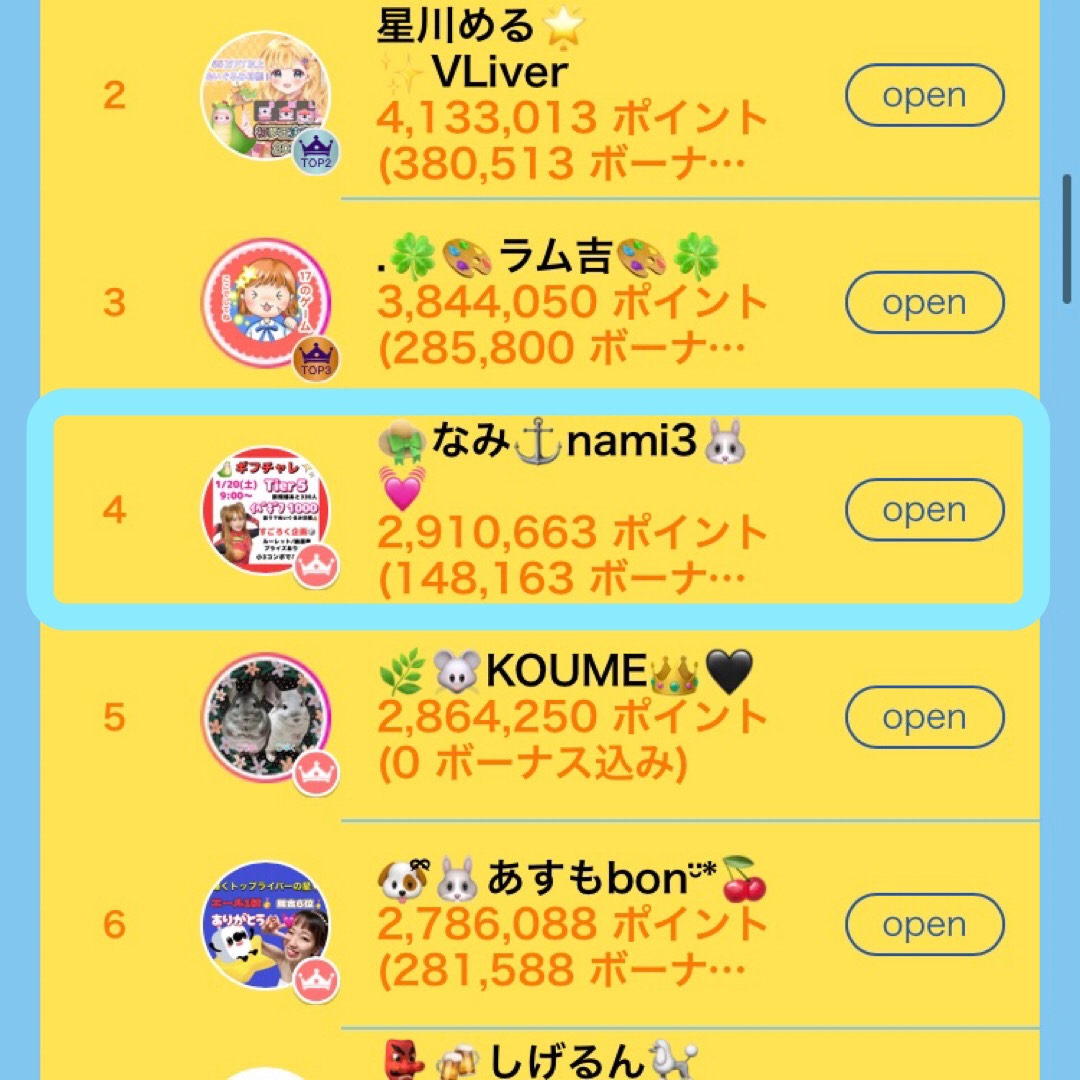
Task: View 星川める VLiver's profile picture
Action: [x=265, y=96]
